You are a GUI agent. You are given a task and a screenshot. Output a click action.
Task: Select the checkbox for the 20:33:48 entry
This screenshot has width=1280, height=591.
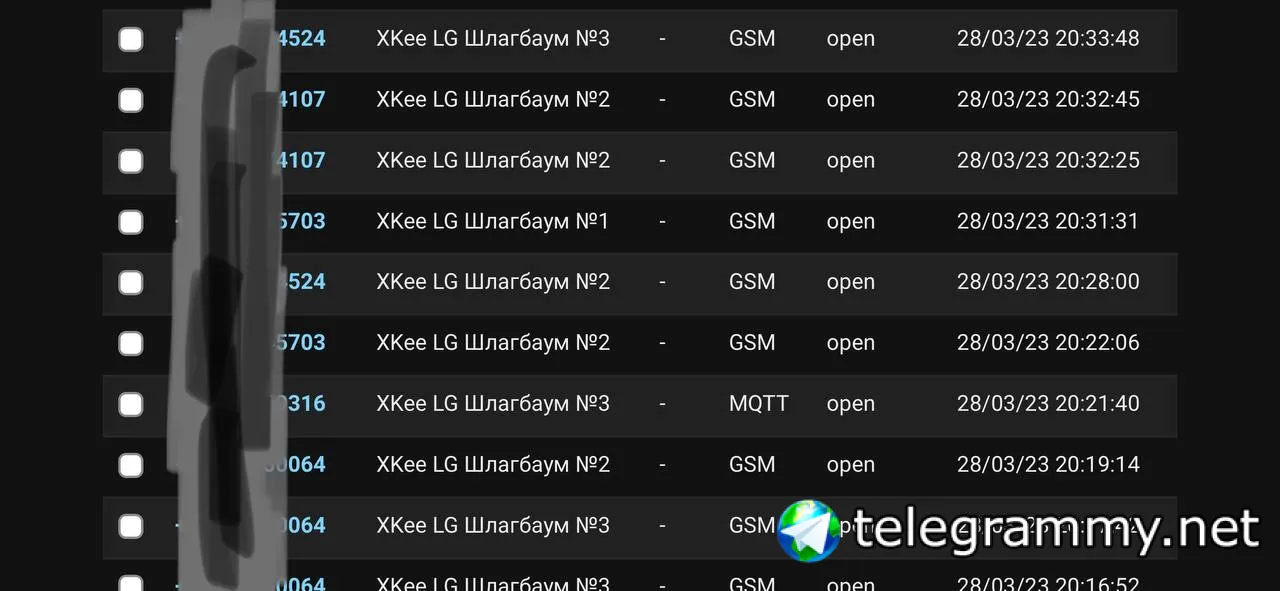coord(131,39)
